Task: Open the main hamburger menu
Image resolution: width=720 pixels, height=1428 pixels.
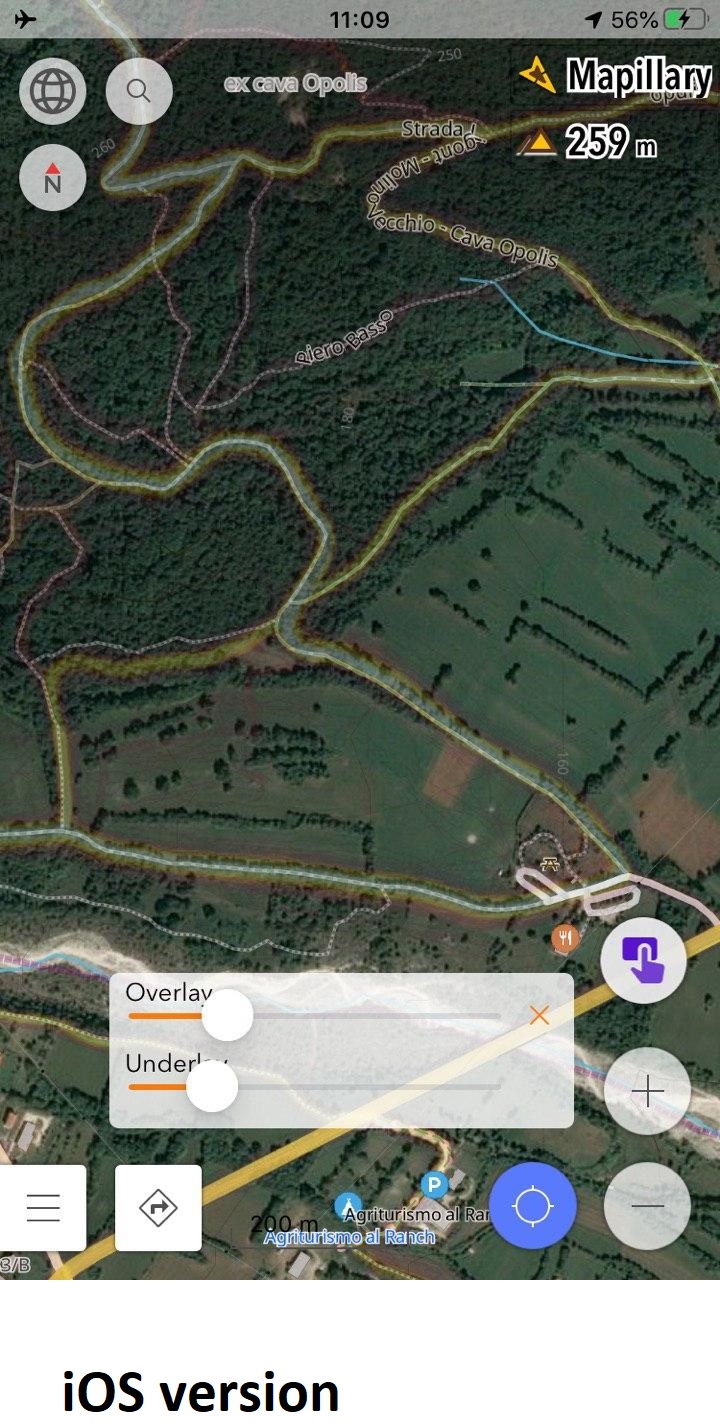Action: [43, 1208]
